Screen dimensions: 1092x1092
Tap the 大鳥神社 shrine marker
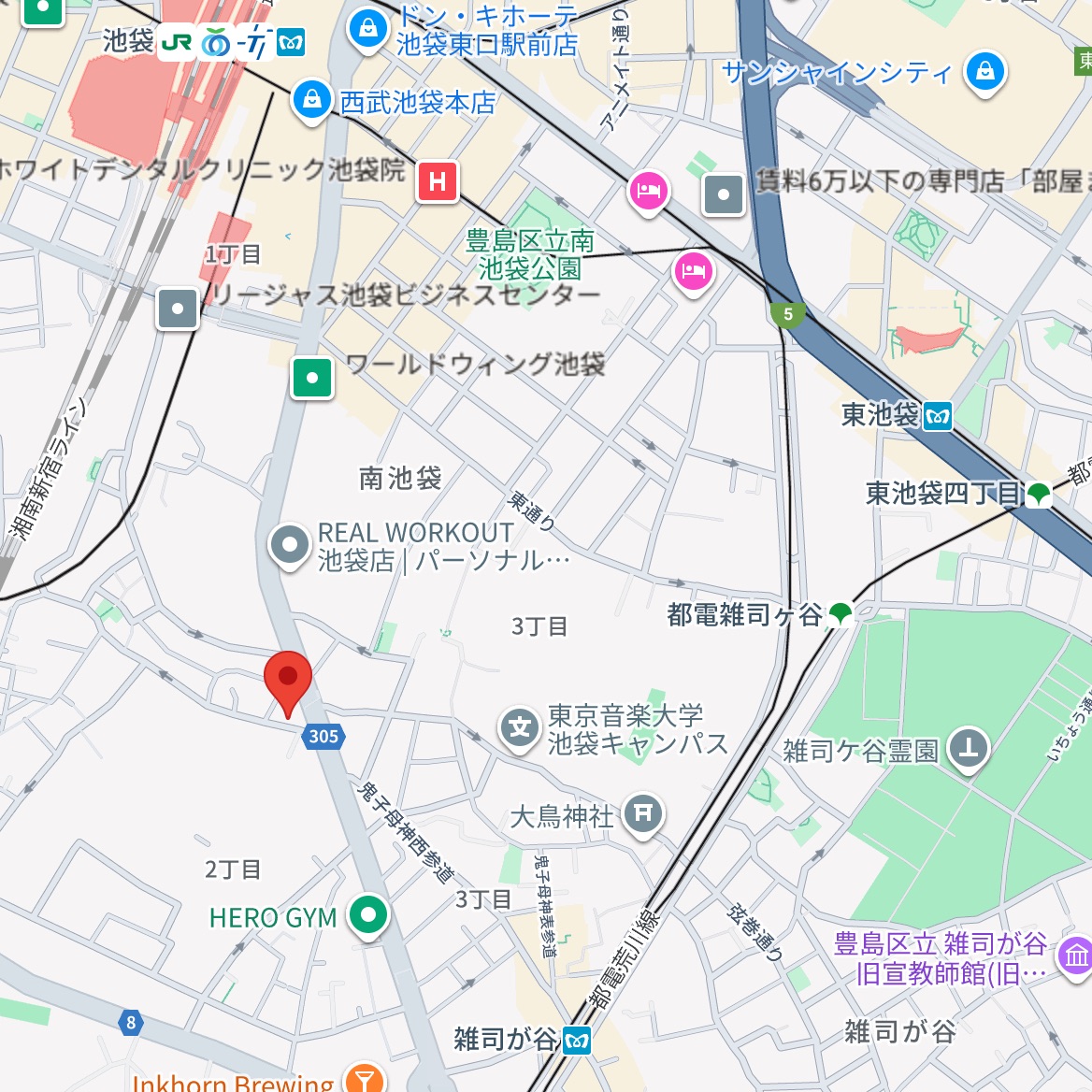[642, 813]
